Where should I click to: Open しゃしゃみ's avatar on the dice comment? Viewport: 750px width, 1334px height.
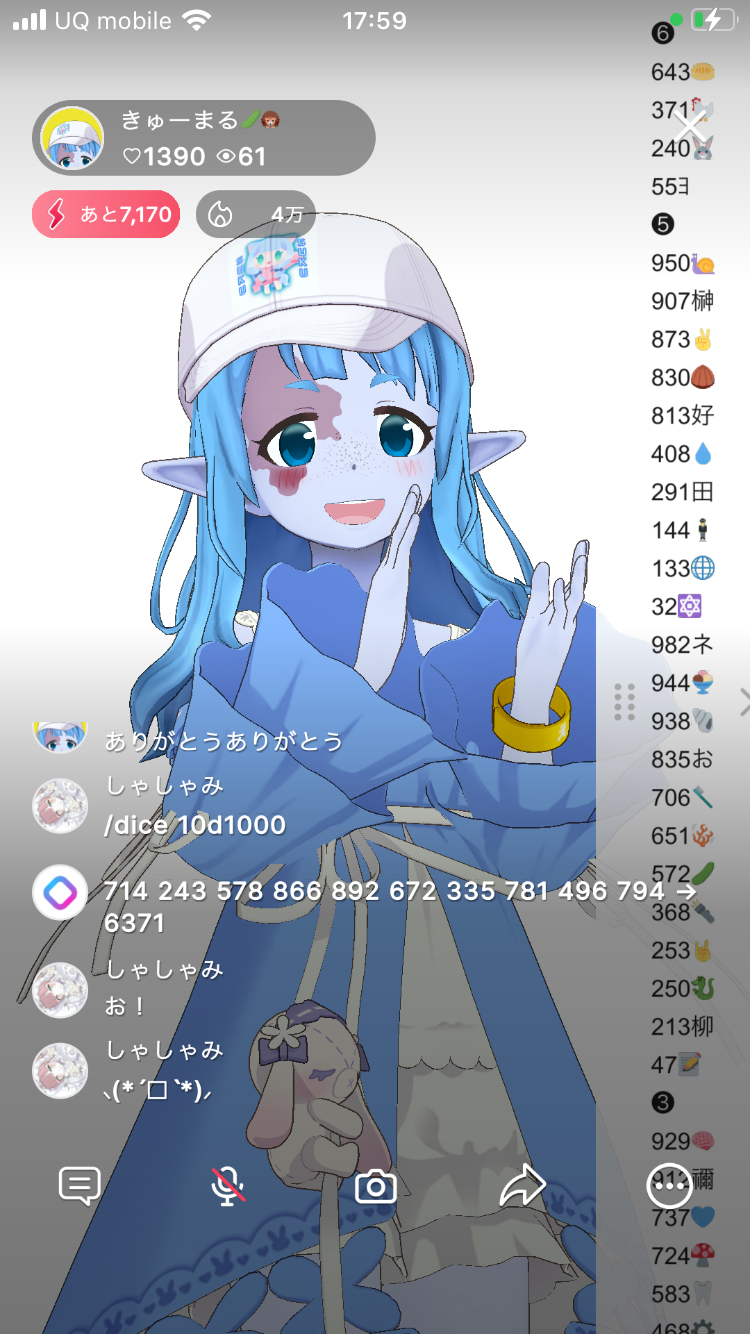pos(60,806)
